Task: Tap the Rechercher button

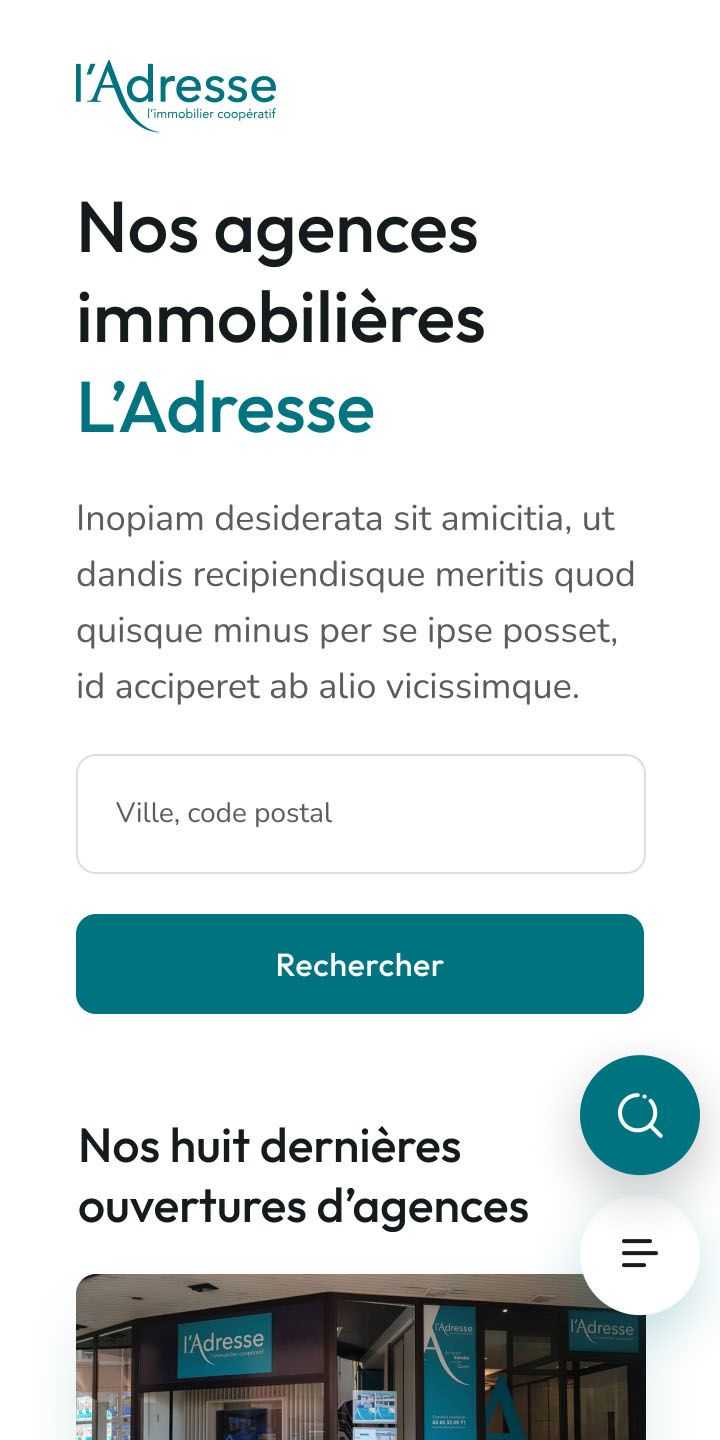Action: click(360, 964)
